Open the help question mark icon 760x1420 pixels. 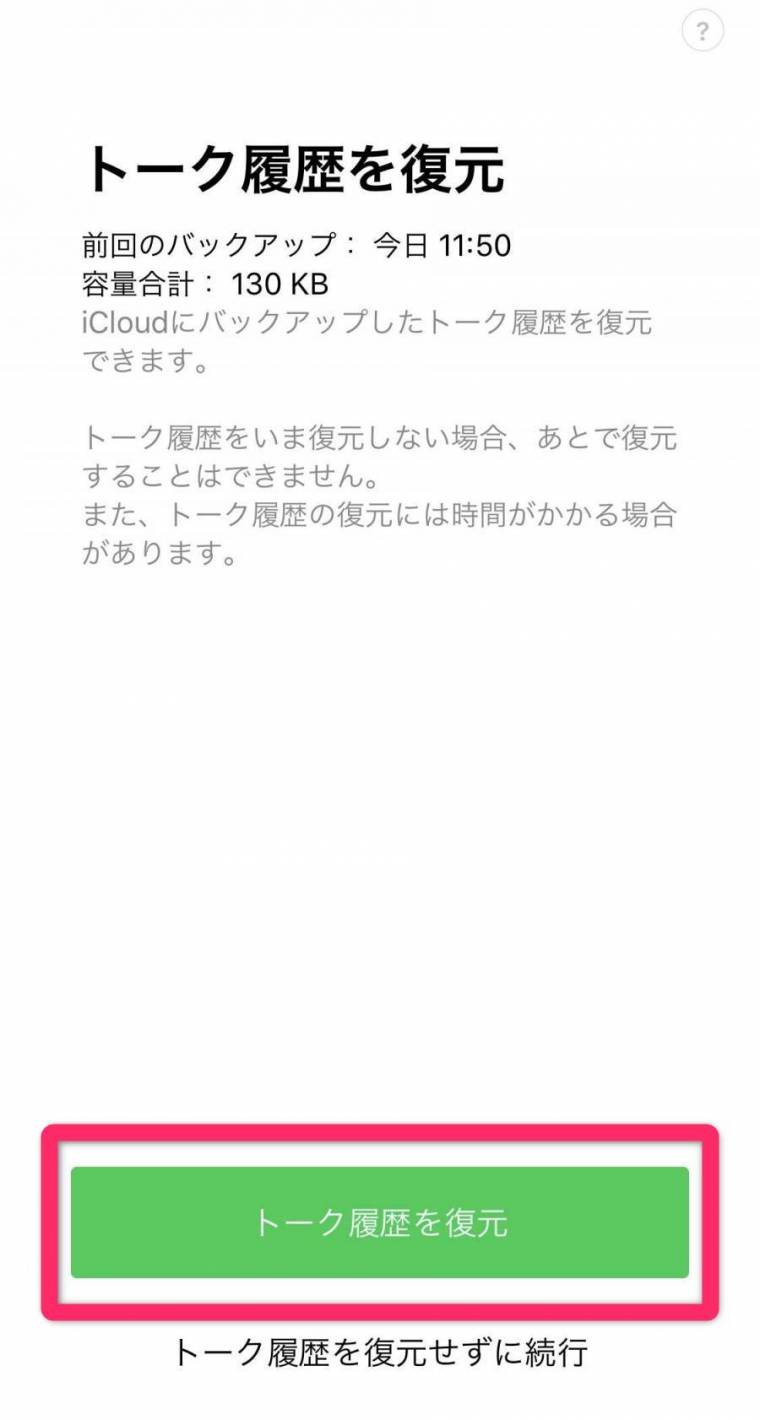tap(703, 32)
